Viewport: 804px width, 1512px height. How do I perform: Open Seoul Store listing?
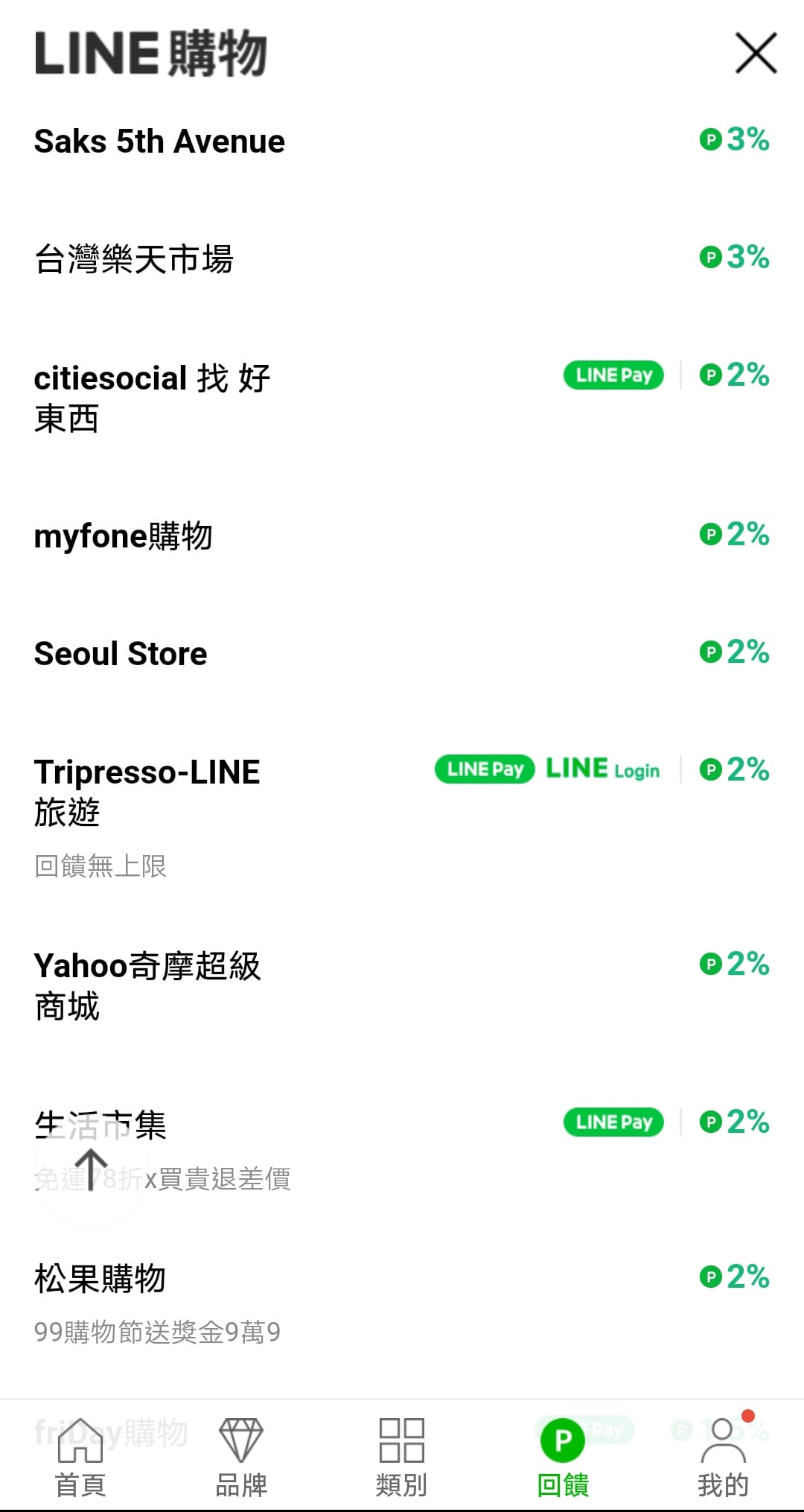tap(121, 653)
